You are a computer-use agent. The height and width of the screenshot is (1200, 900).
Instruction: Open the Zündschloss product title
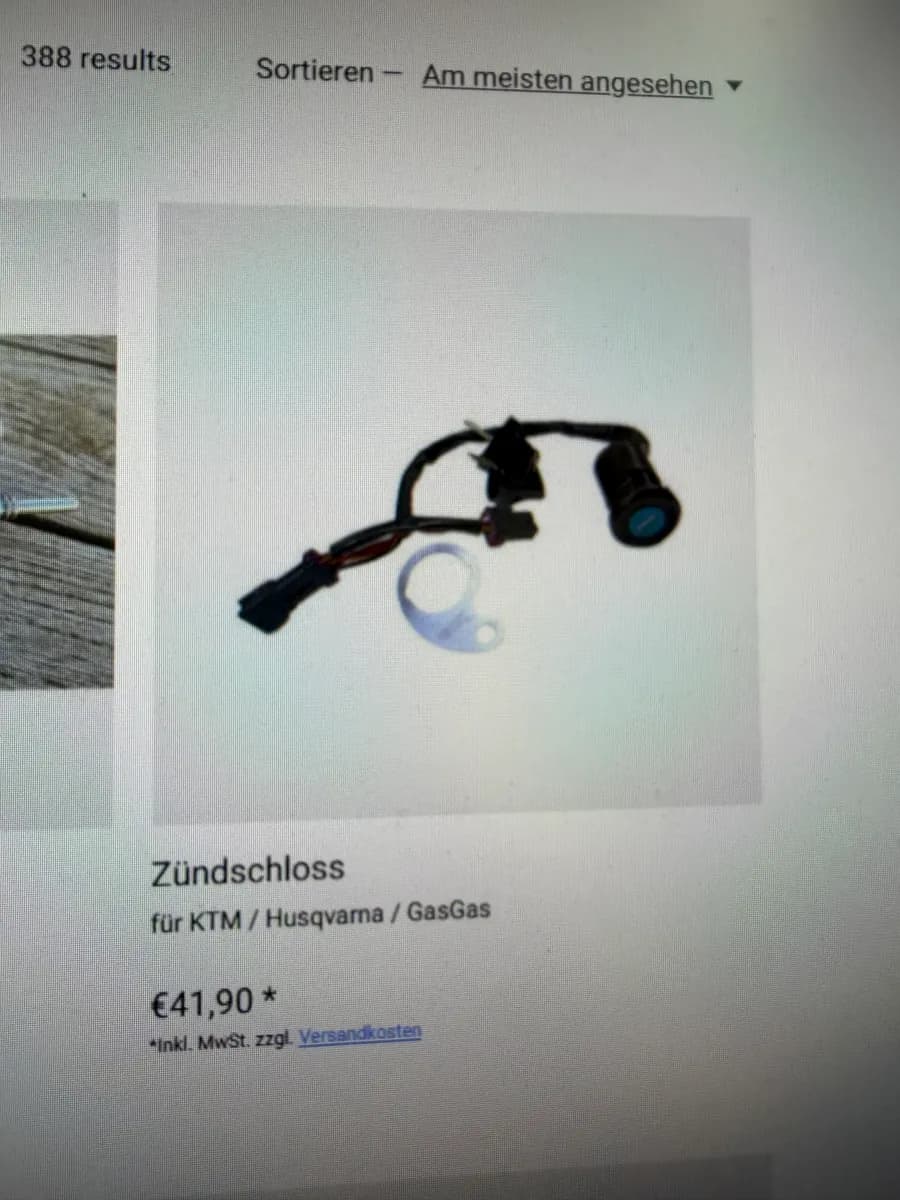pyautogui.click(x=247, y=869)
